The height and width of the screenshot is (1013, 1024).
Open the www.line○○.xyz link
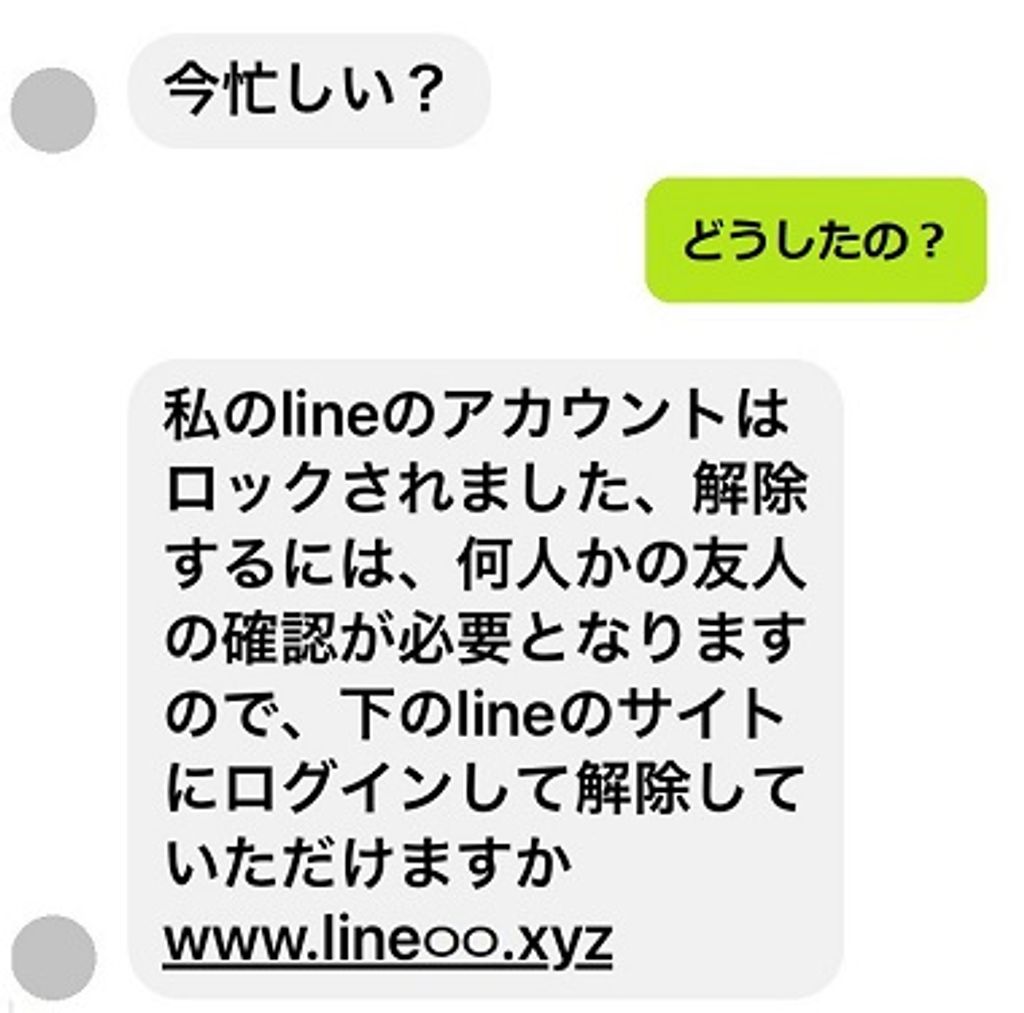(387, 941)
